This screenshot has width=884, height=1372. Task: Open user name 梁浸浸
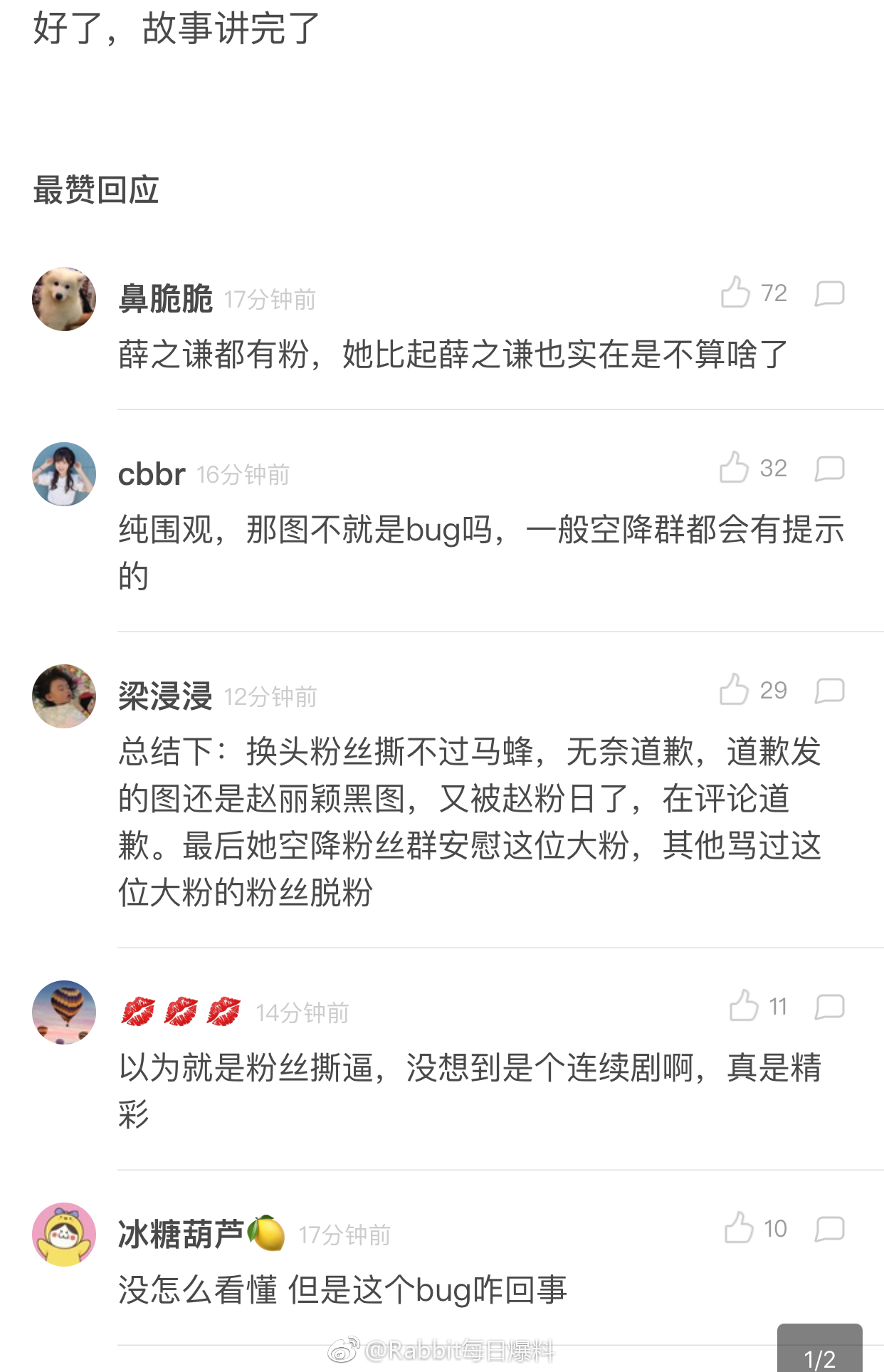(x=165, y=696)
